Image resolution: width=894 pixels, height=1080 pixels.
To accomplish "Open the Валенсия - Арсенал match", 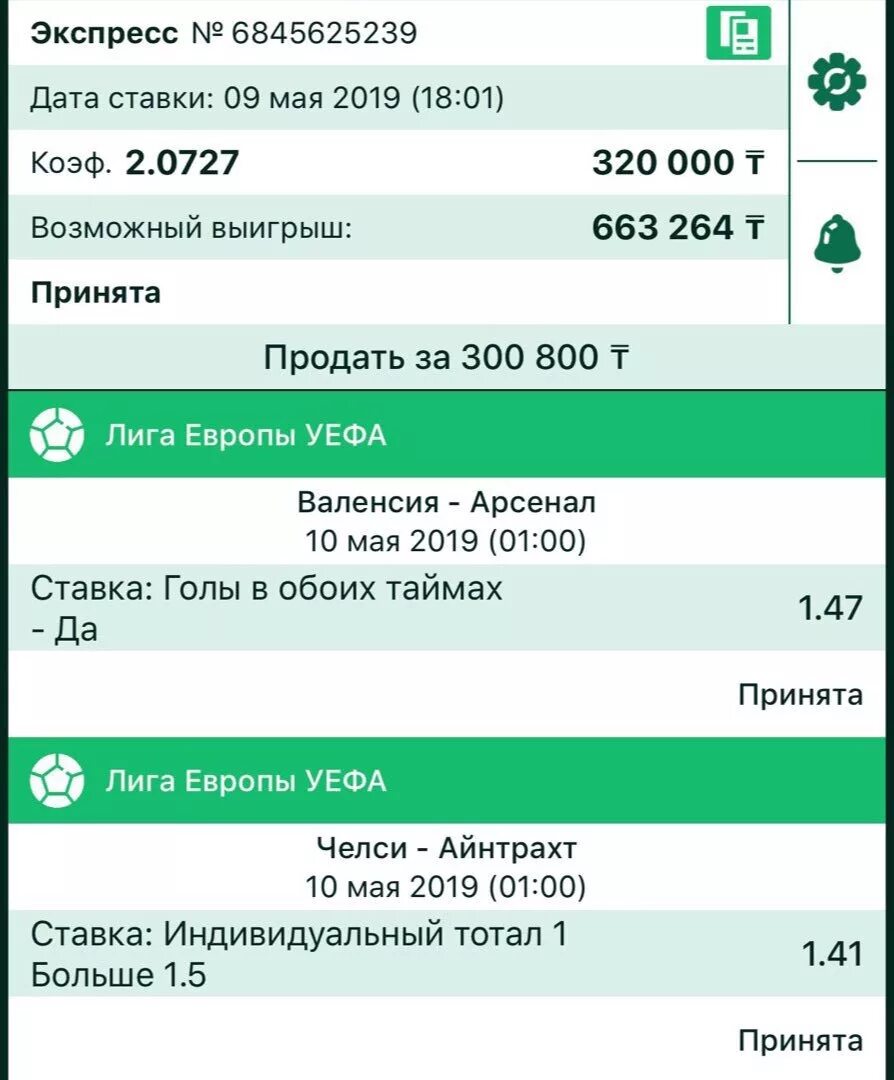I will tap(446, 502).
